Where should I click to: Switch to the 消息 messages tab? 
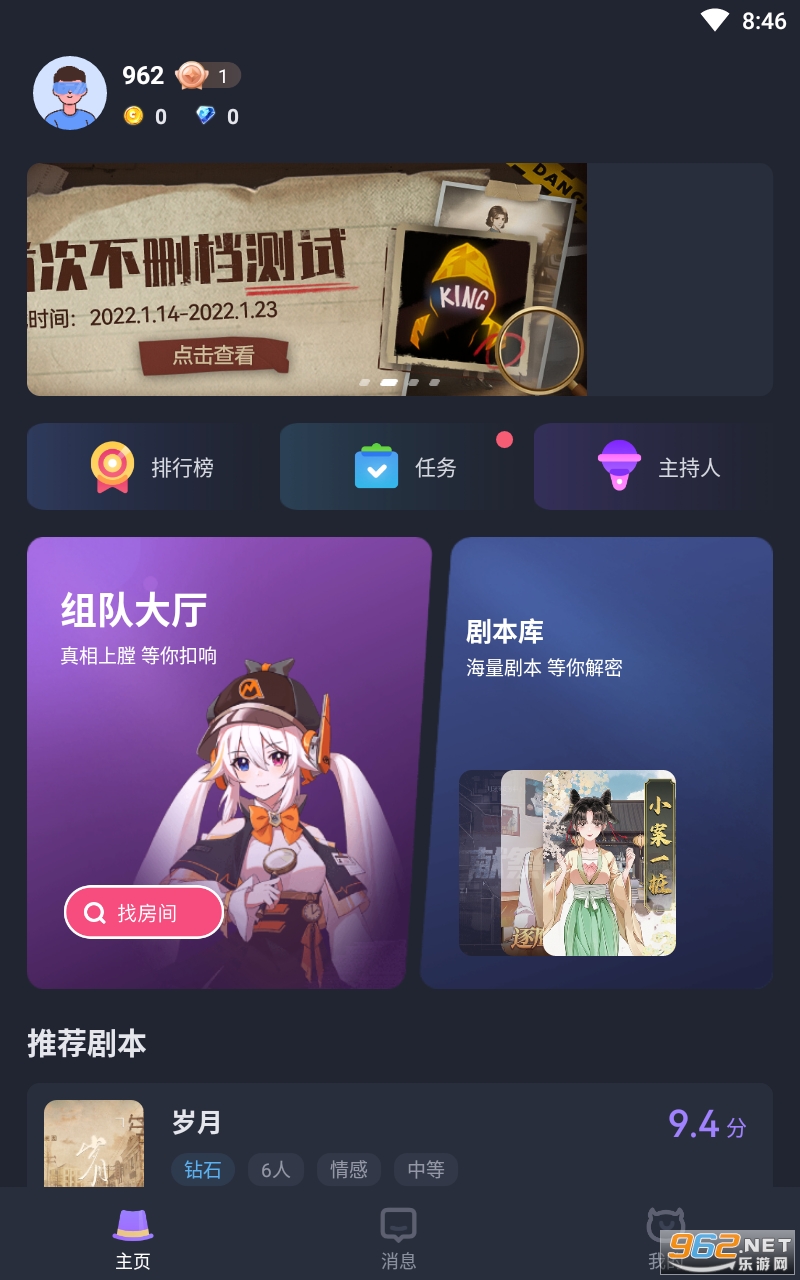398,1237
